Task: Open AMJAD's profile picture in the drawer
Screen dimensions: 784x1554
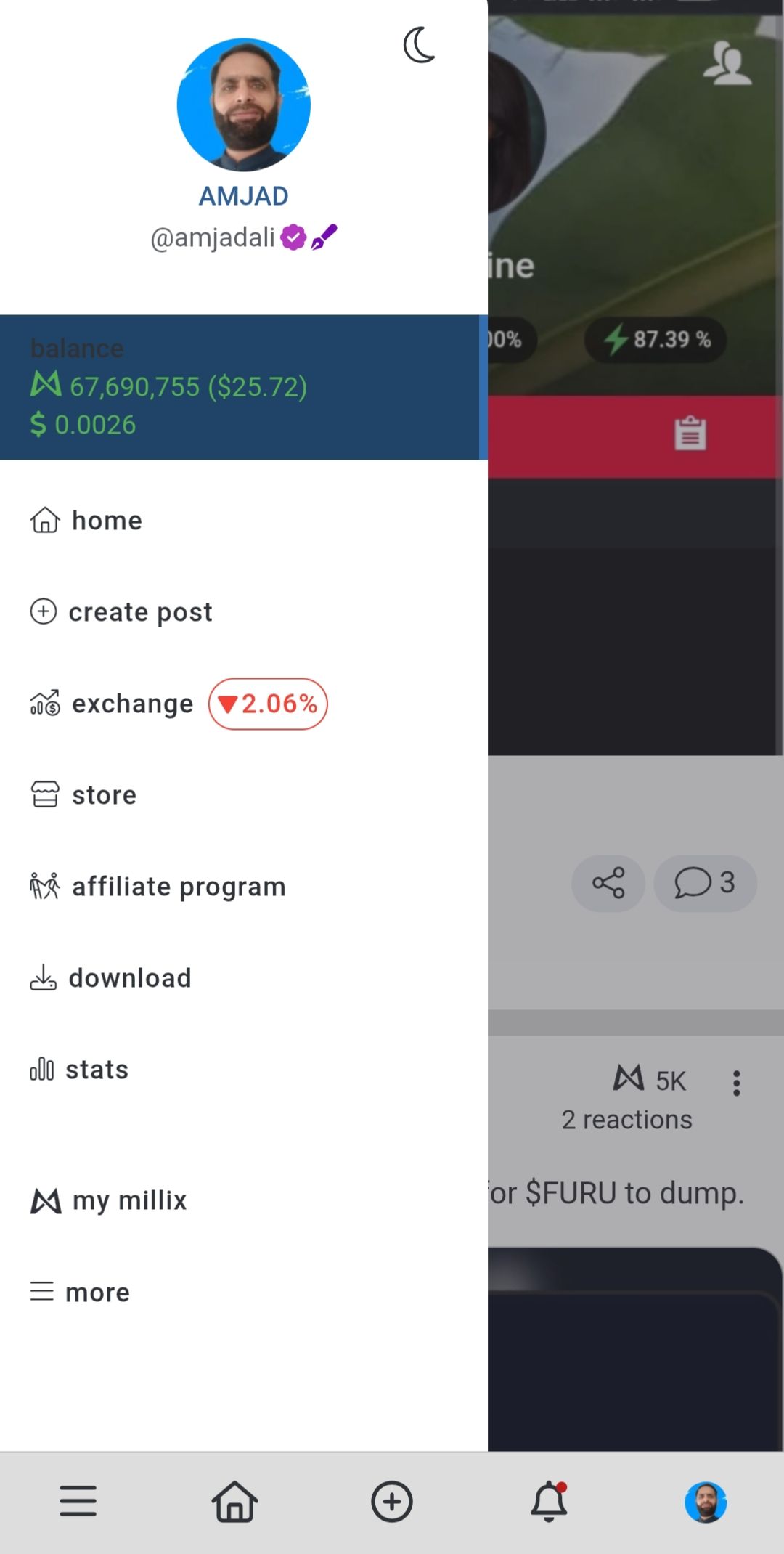Action: coord(244,105)
